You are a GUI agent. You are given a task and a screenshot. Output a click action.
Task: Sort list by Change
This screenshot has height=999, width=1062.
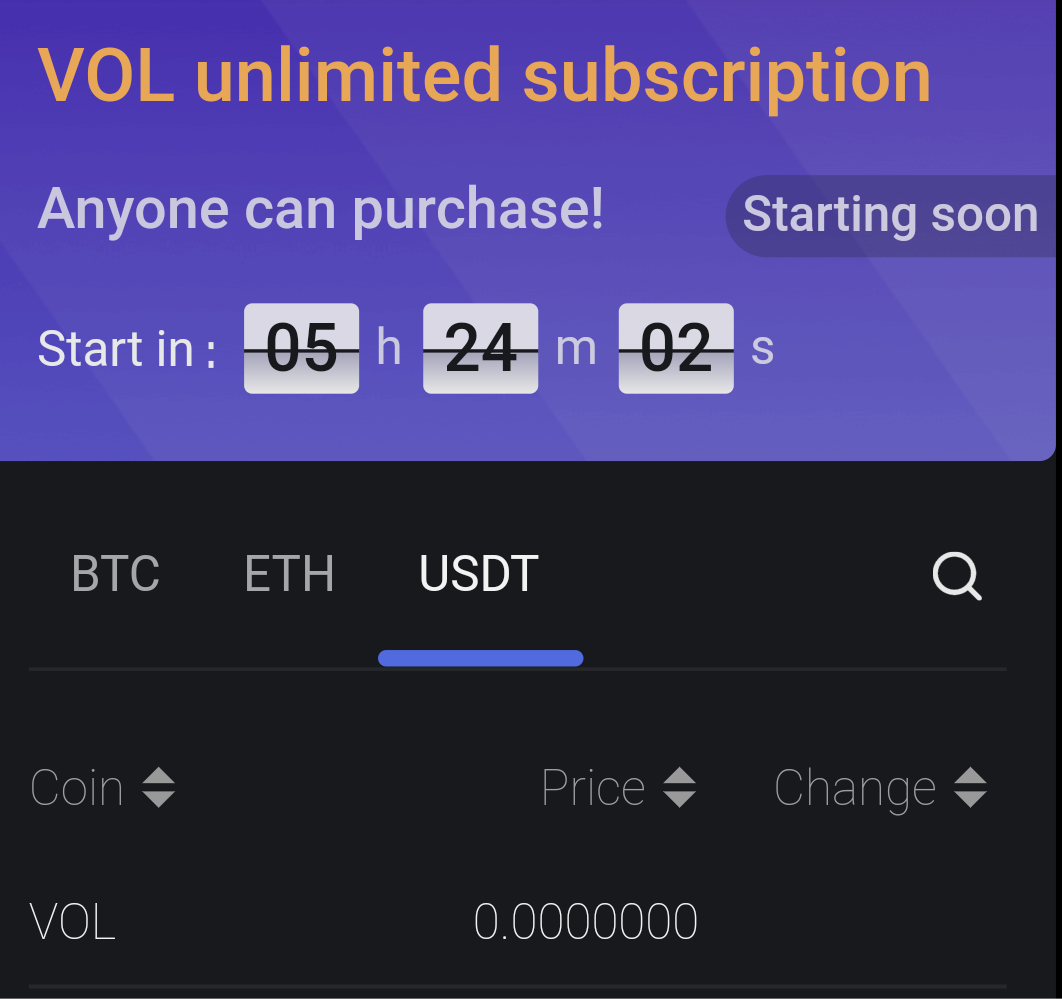tap(880, 788)
